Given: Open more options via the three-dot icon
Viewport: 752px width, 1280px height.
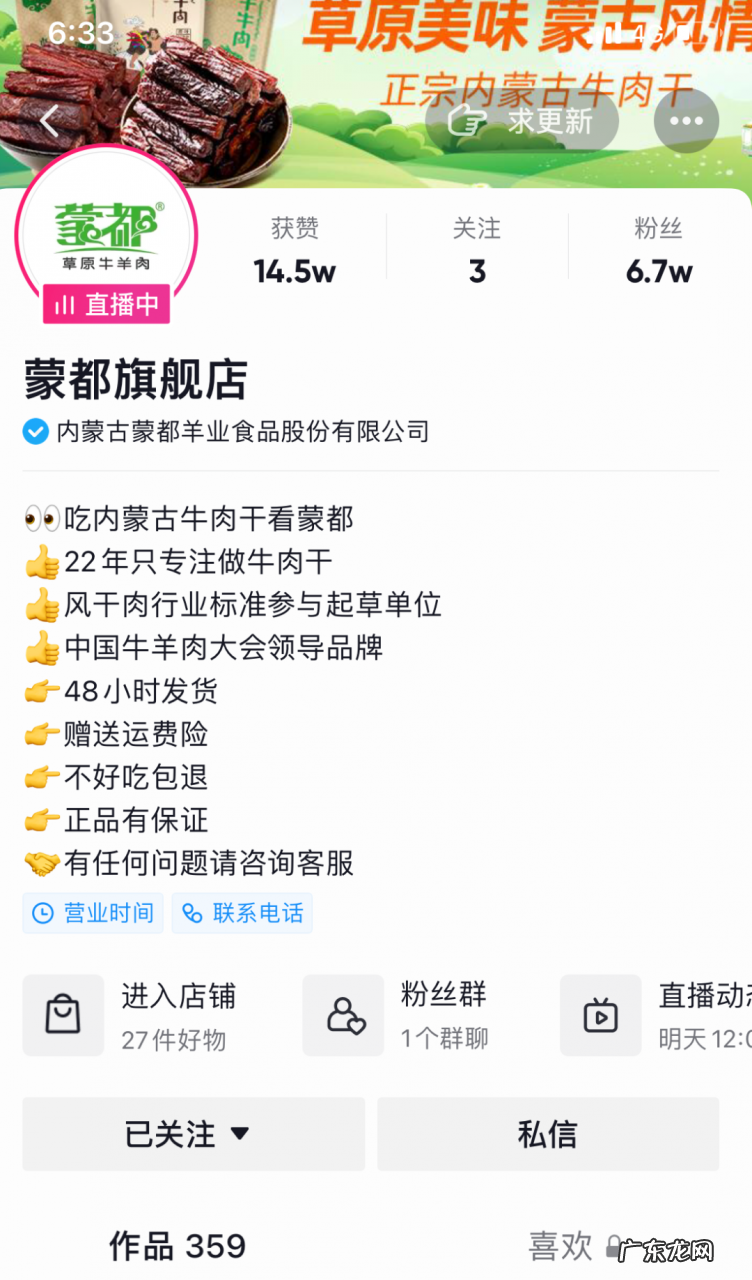Looking at the screenshot, I should tap(686, 120).
